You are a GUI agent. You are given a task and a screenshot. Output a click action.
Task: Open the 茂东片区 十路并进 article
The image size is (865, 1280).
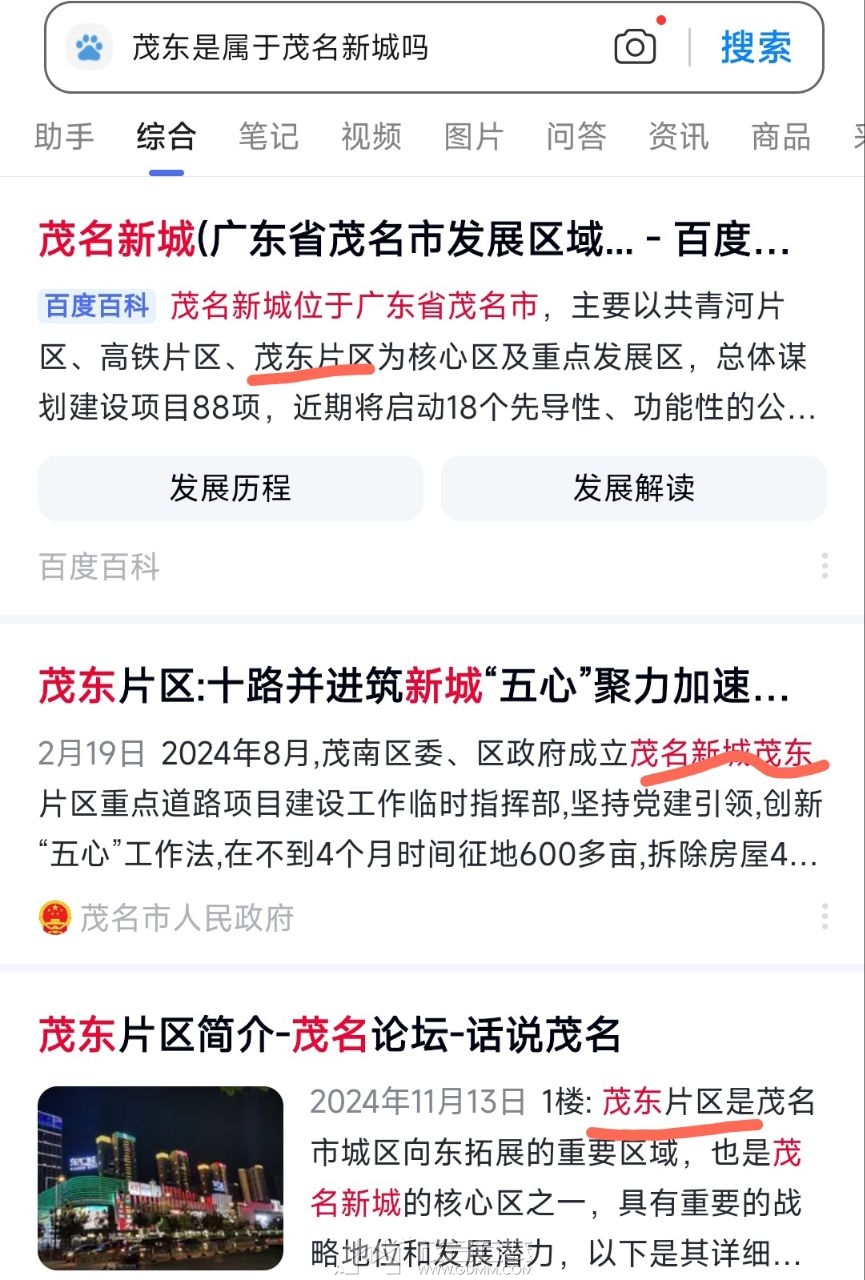[414, 687]
